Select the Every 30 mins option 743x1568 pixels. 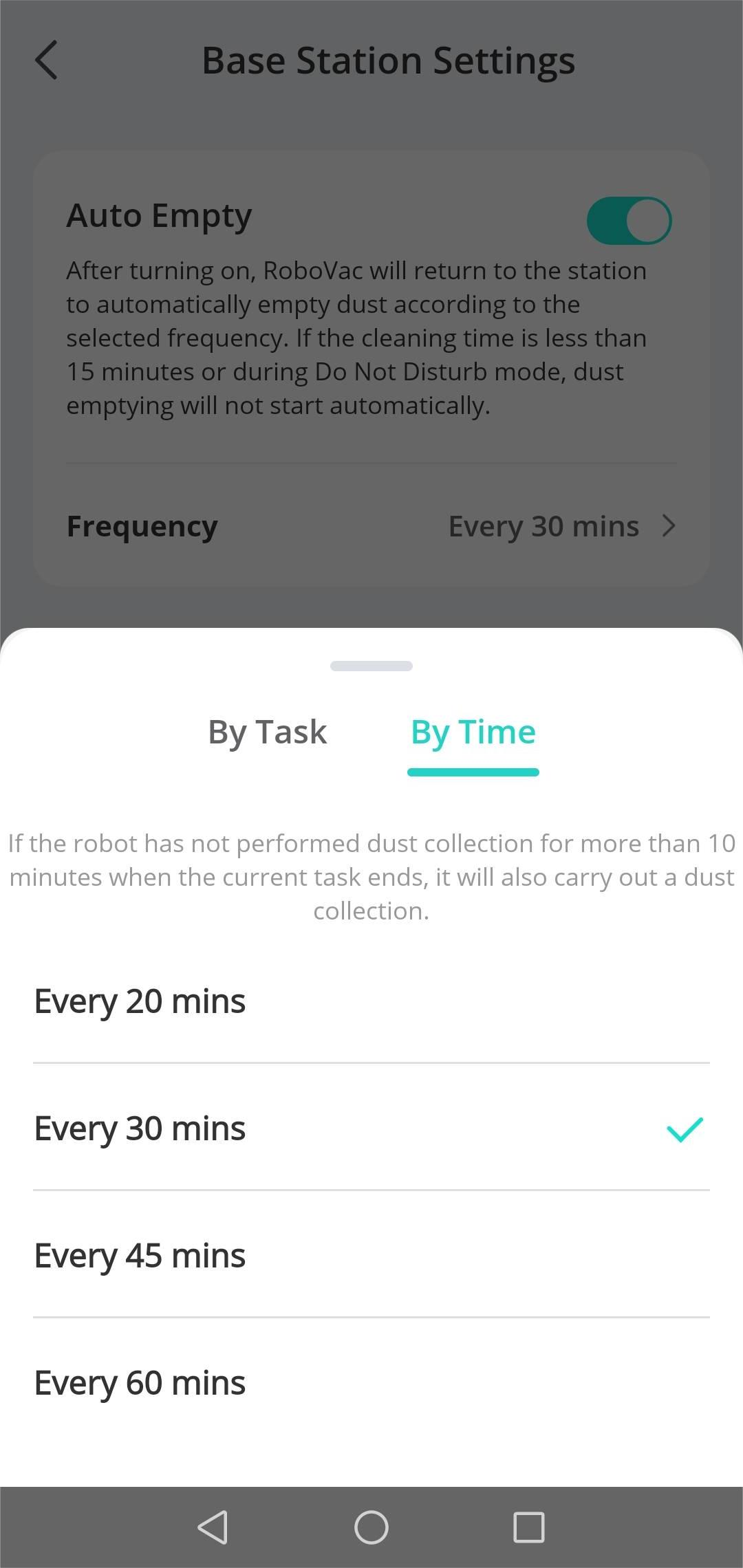point(371,1129)
